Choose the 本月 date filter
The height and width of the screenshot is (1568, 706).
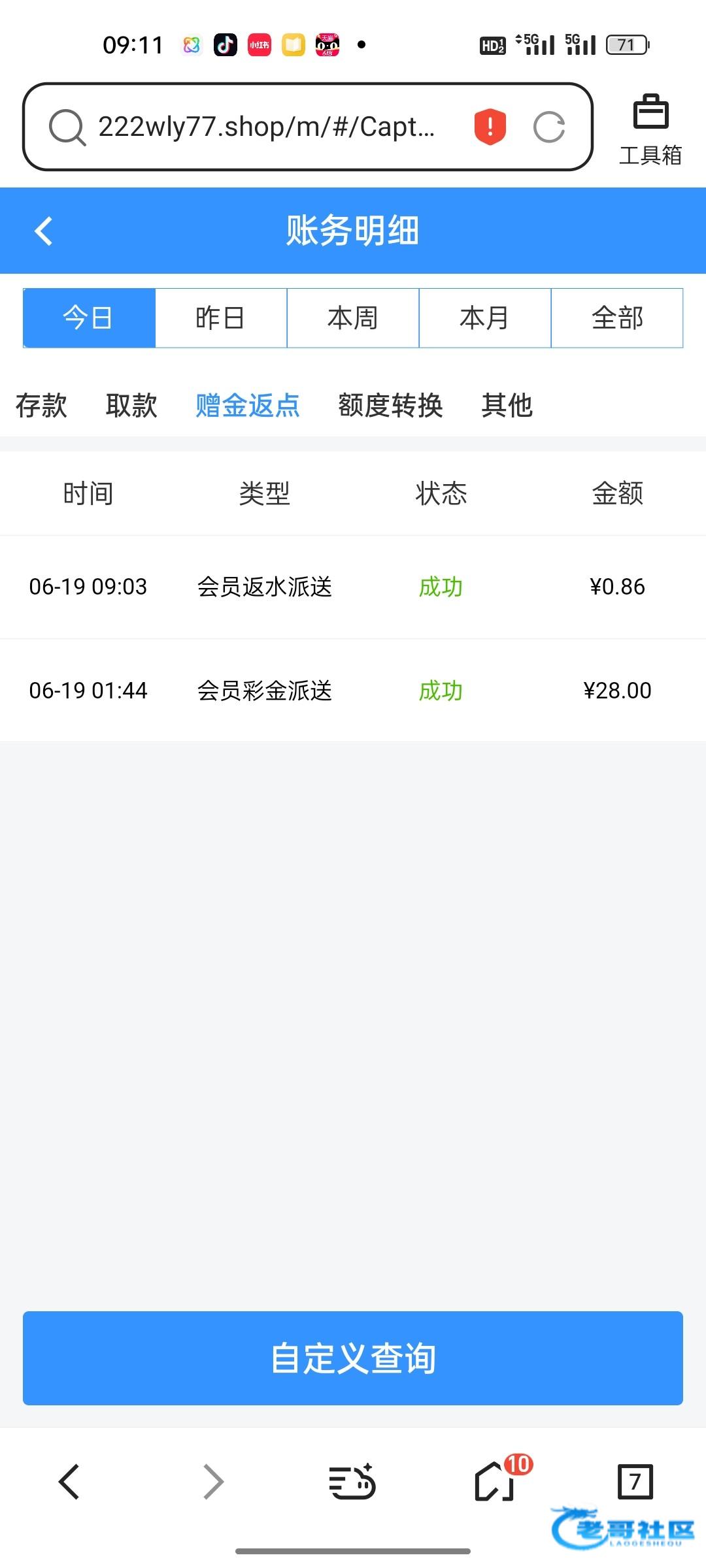point(485,318)
